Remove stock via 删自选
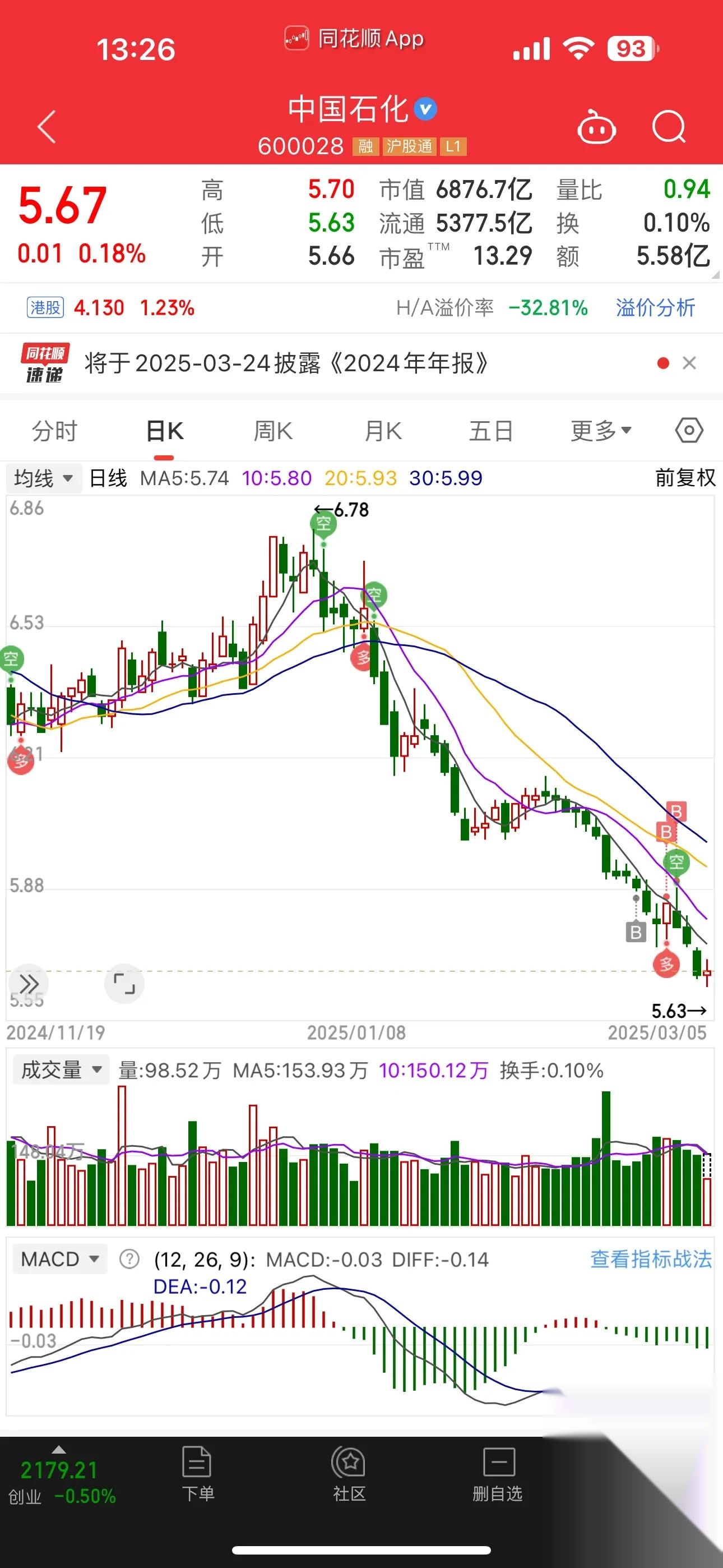Image resolution: width=723 pixels, height=1568 pixels. pyautogui.click(x=498, y=1474)
